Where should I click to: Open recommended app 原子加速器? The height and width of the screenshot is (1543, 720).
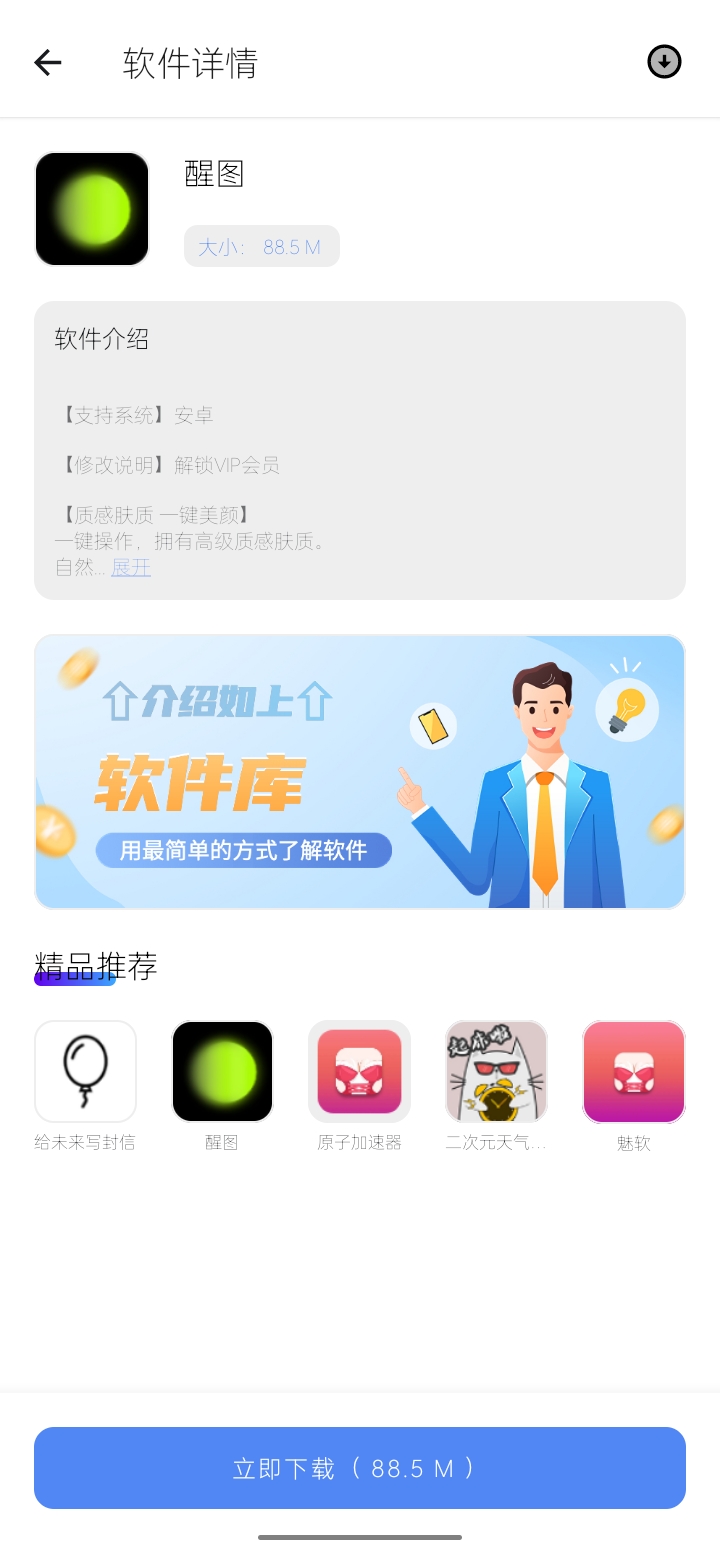point(359,1072)
